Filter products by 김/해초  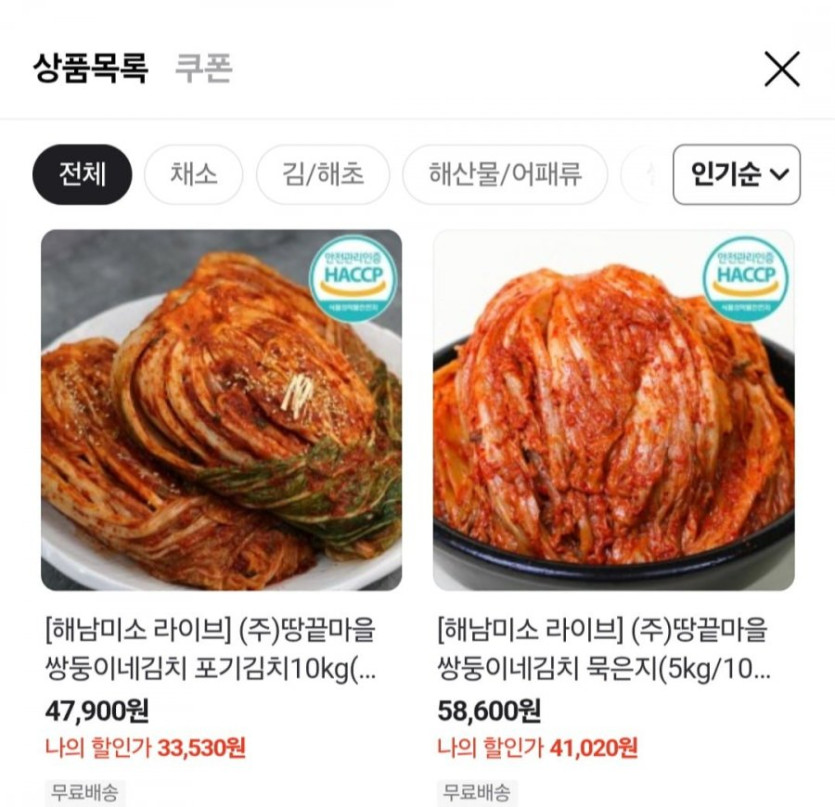tap(323, 175)
